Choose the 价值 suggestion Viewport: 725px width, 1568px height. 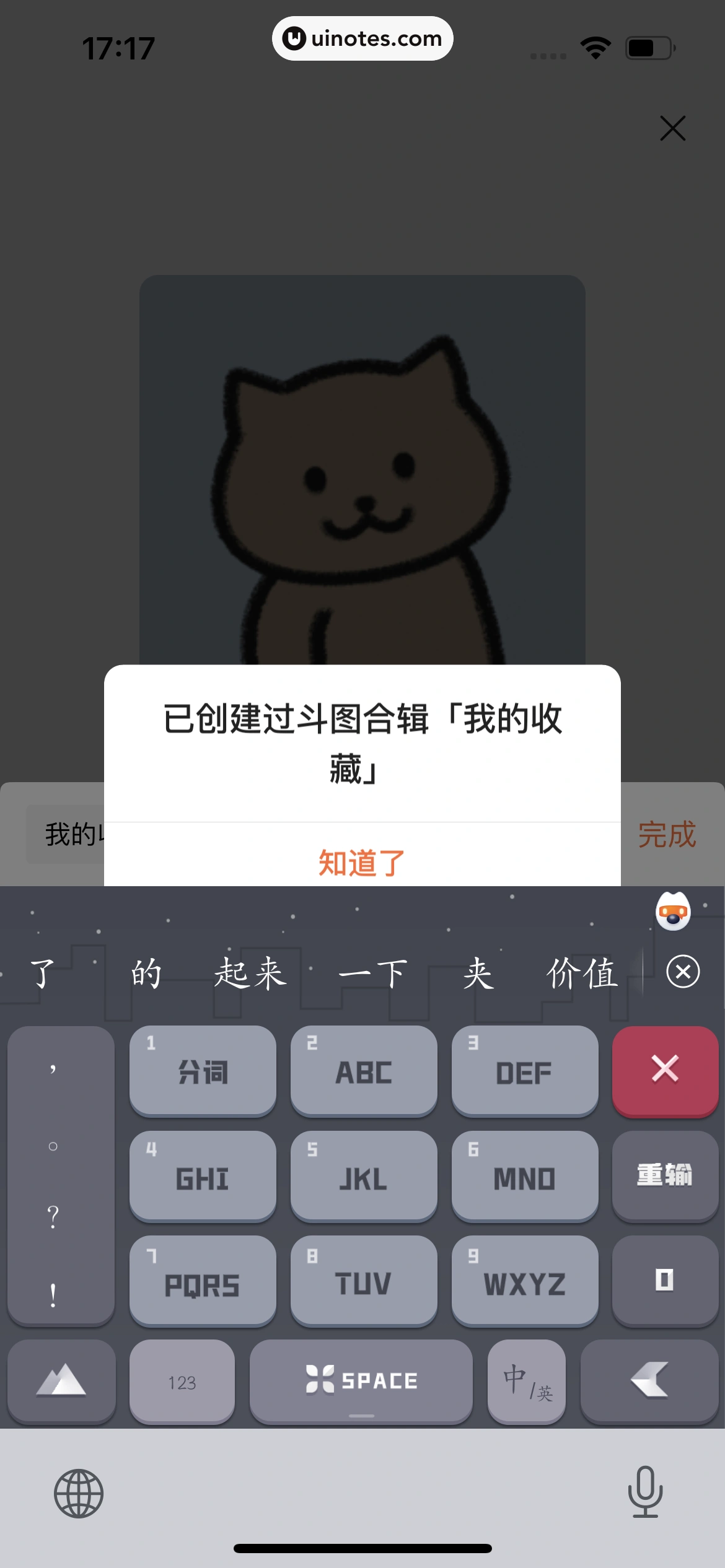click(581, 973)
